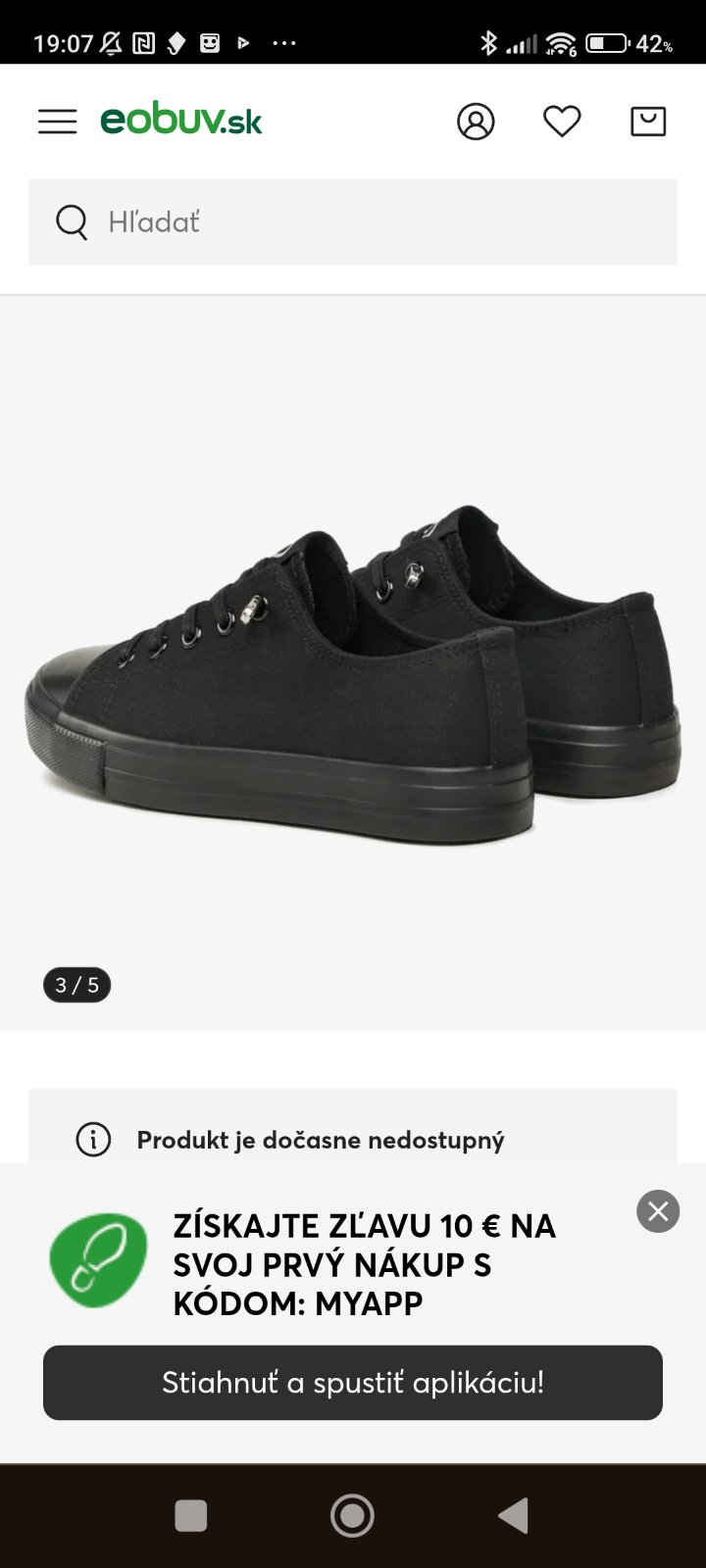The image size is (706, 1568).
Task: Open the user account icon
Action: 476,122
